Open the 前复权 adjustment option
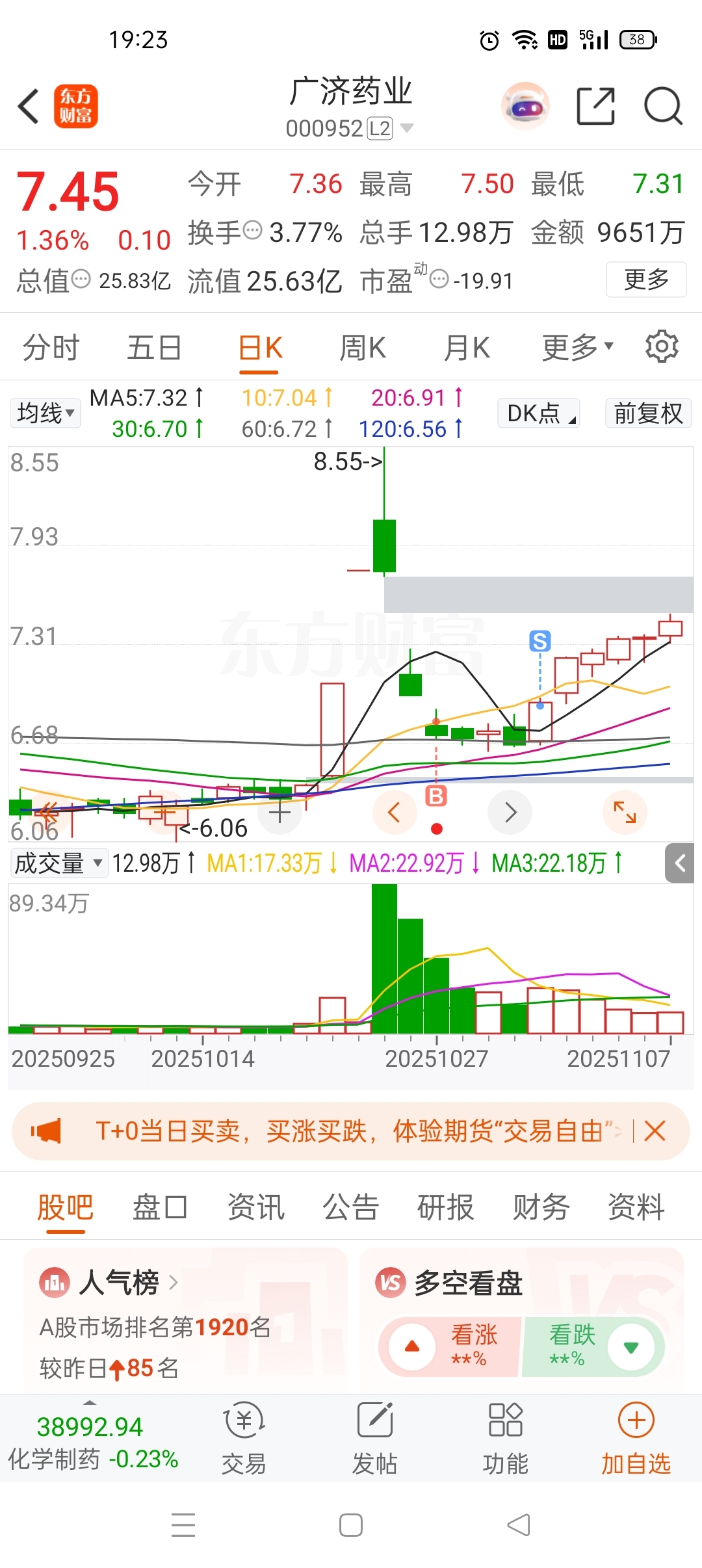 [648, 413]
